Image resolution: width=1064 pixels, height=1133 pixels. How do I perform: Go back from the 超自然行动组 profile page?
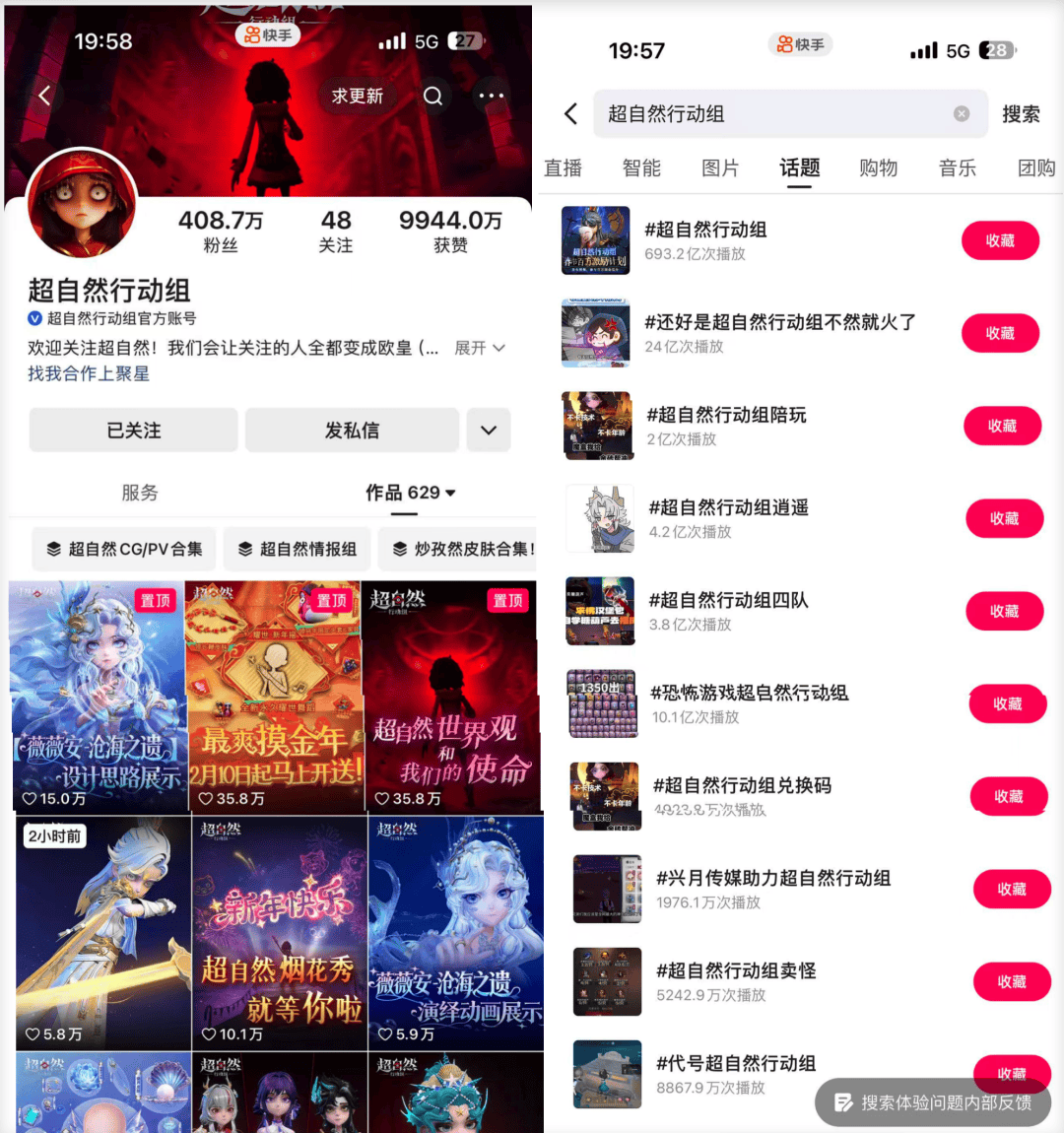click(44, 96)
